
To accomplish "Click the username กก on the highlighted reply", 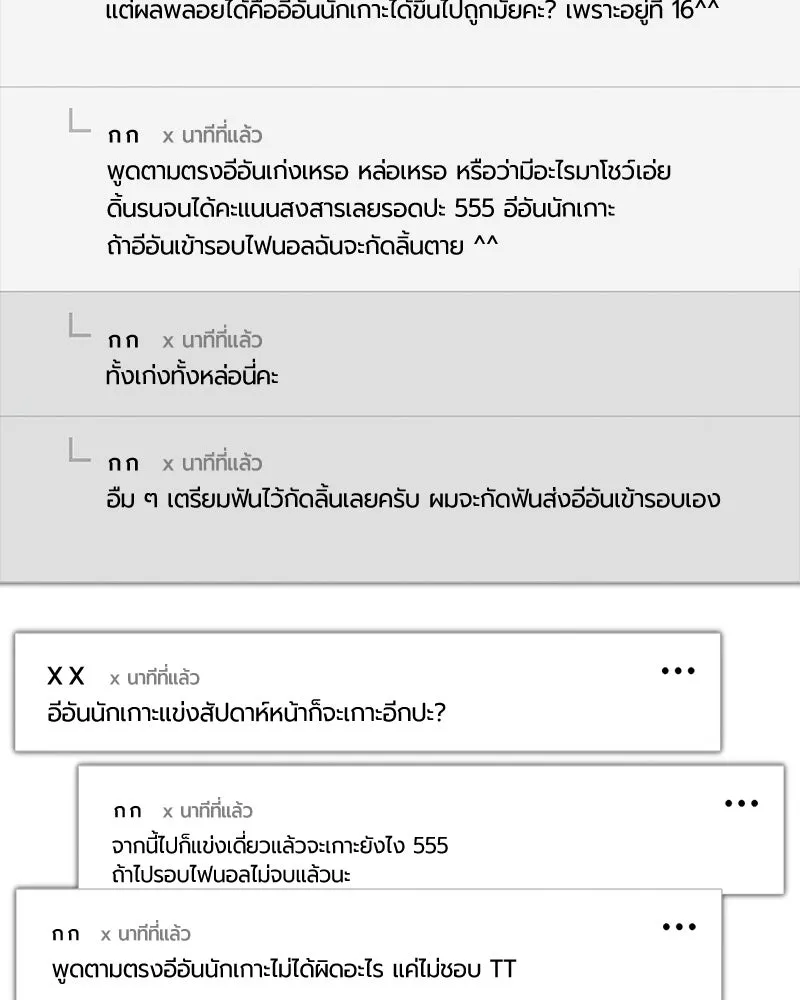I will 123,340.
